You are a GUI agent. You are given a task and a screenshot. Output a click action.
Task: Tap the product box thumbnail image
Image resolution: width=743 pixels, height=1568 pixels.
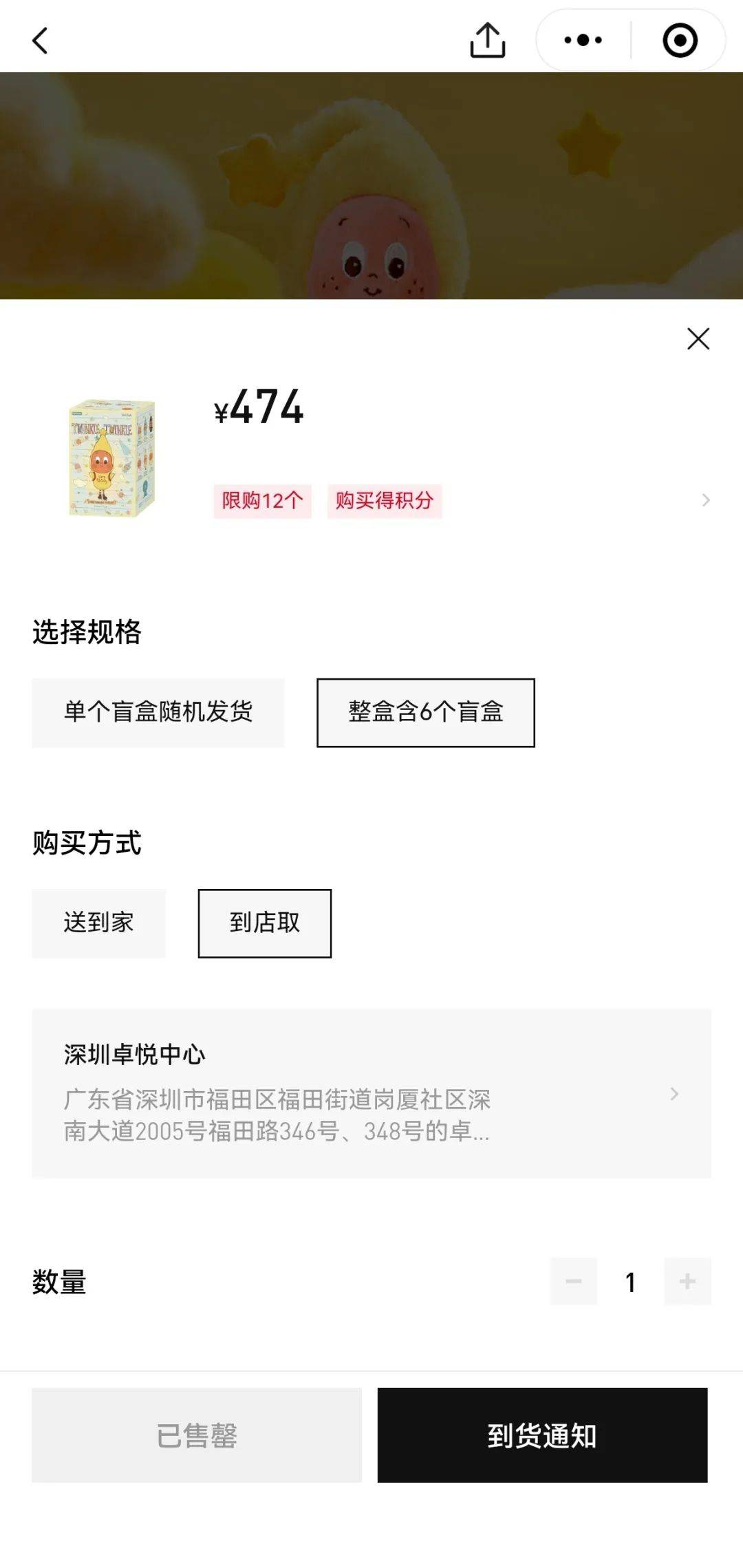pyautogui.click(x=112, y=458)
